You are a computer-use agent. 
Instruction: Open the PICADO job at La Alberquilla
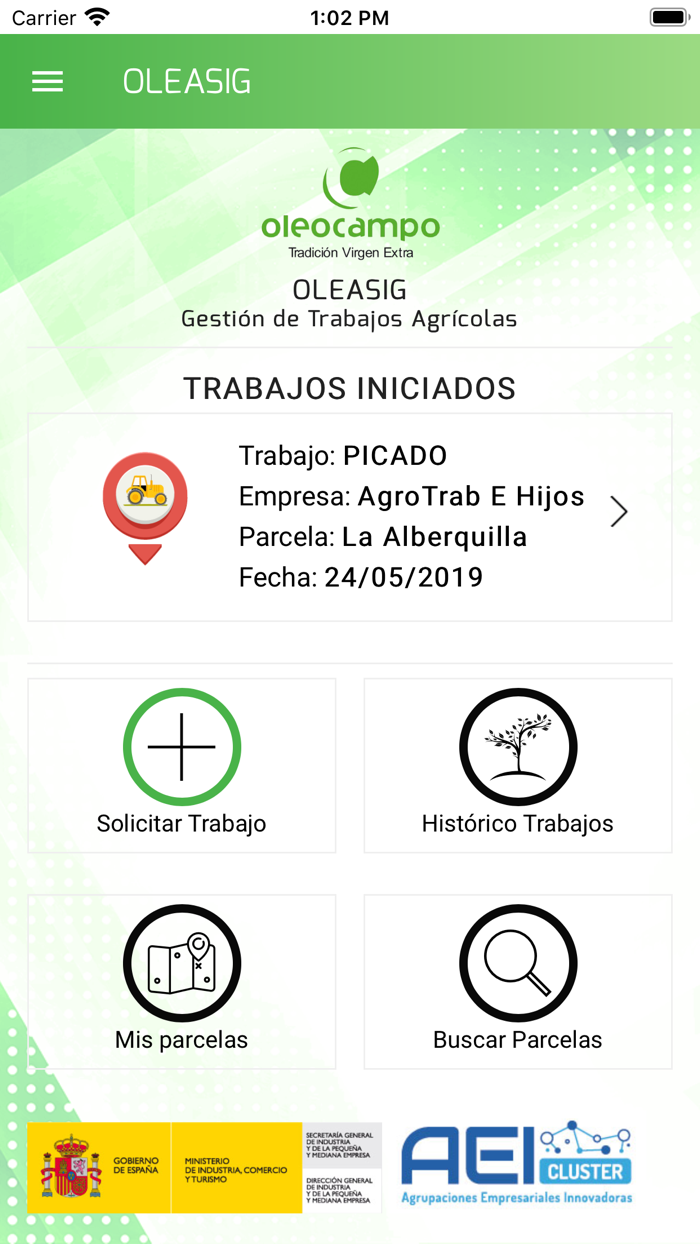(x=349, y=516)
